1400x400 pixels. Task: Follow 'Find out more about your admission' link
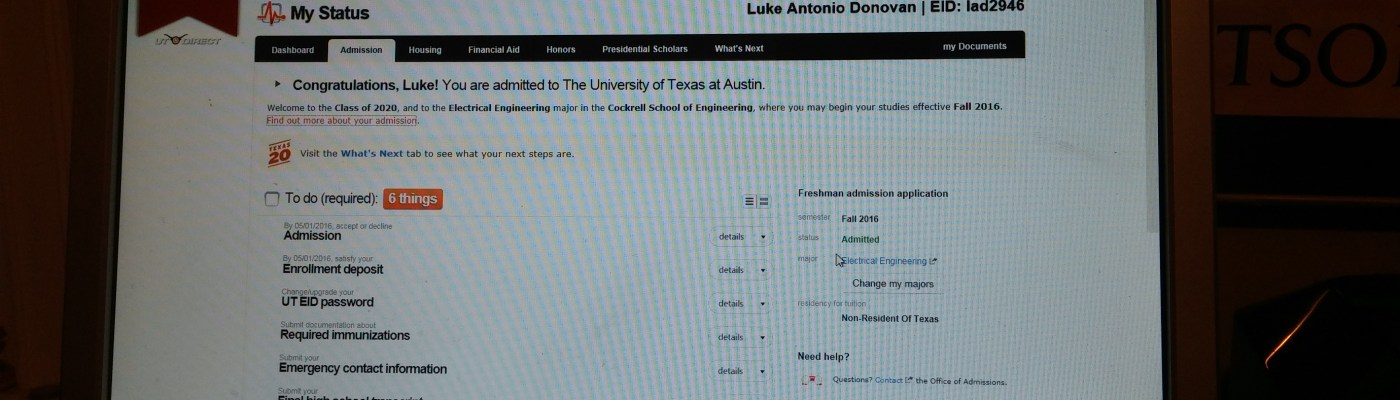pos(342,121)
